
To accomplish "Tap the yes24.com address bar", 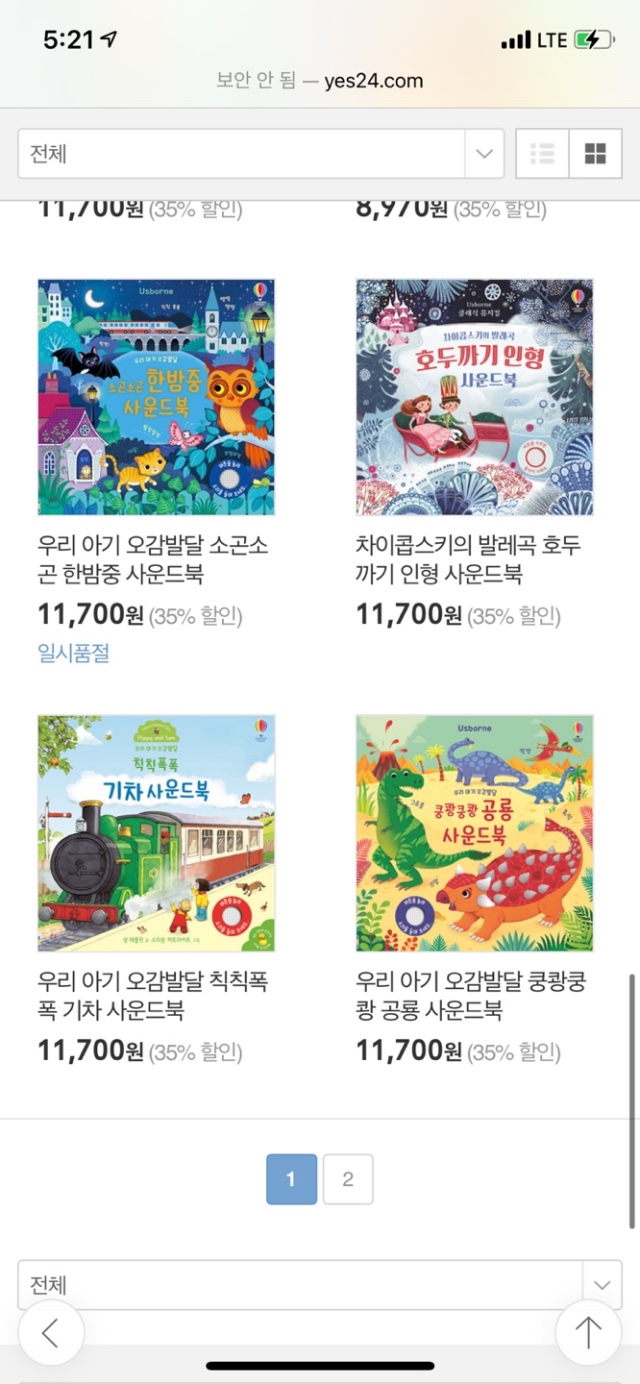I will click(x=320, y=81).
